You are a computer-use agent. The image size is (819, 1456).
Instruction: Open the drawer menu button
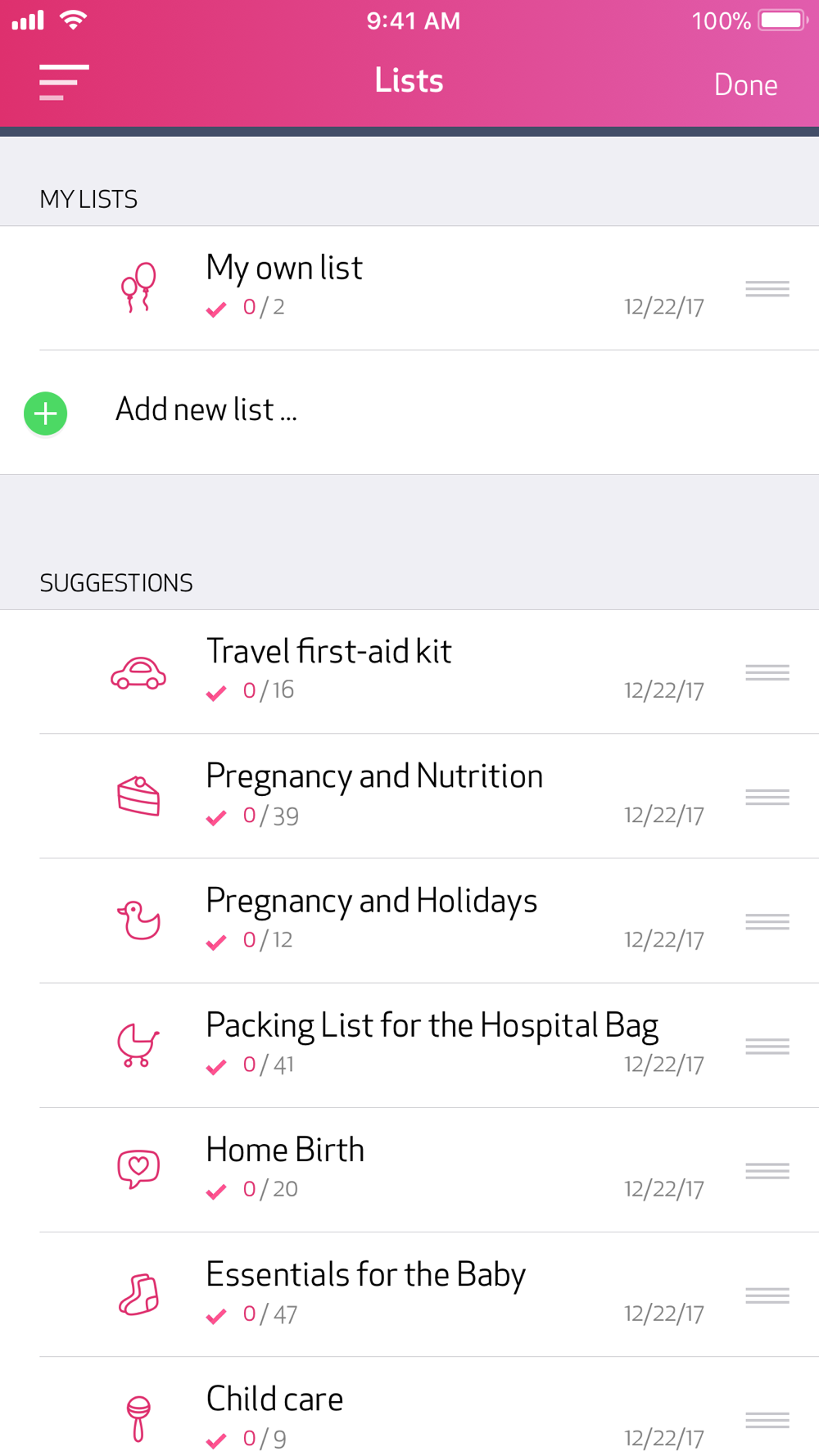click(64, 83)
